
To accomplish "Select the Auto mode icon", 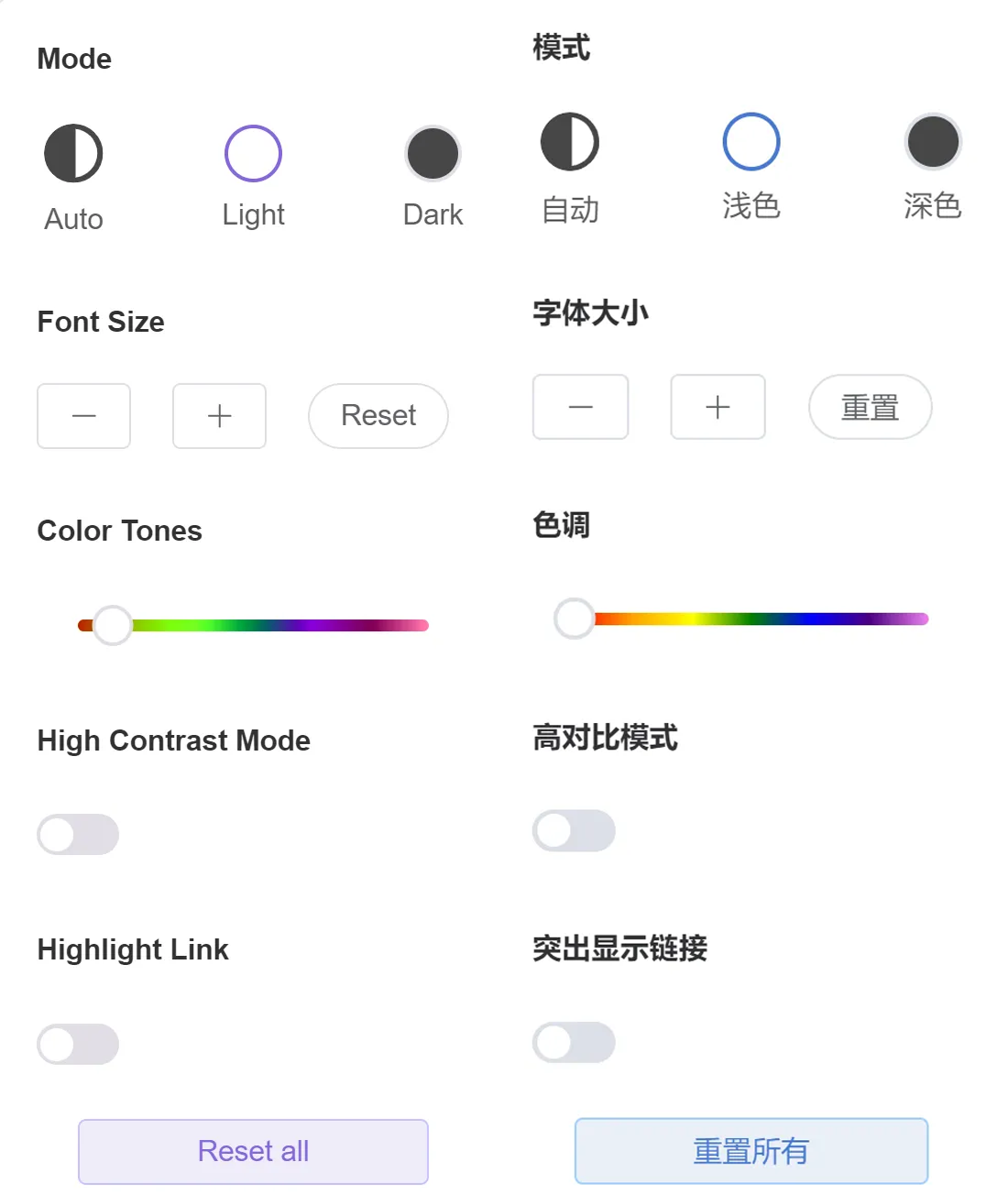I will coord(73,153).
